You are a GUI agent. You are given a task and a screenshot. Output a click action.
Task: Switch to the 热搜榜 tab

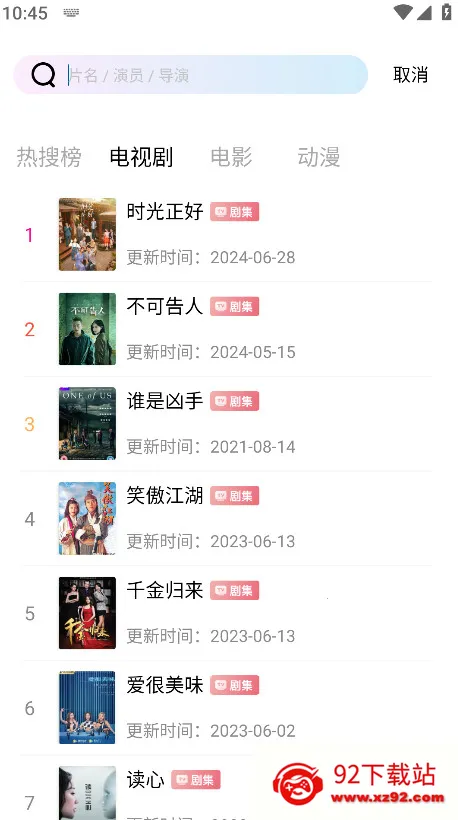click(49, 157)
